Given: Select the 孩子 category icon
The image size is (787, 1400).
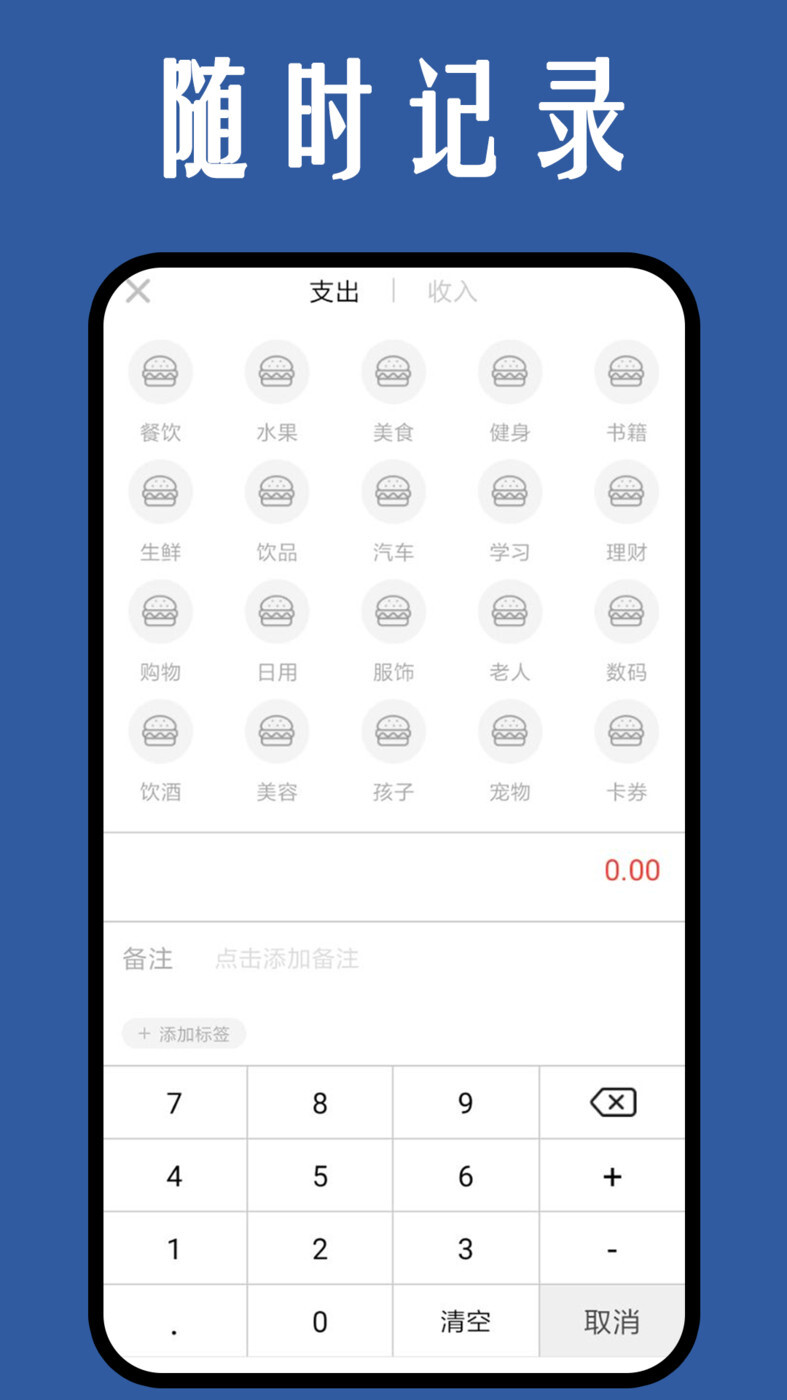Looking at the screenshot, I should tap(393, 731).
